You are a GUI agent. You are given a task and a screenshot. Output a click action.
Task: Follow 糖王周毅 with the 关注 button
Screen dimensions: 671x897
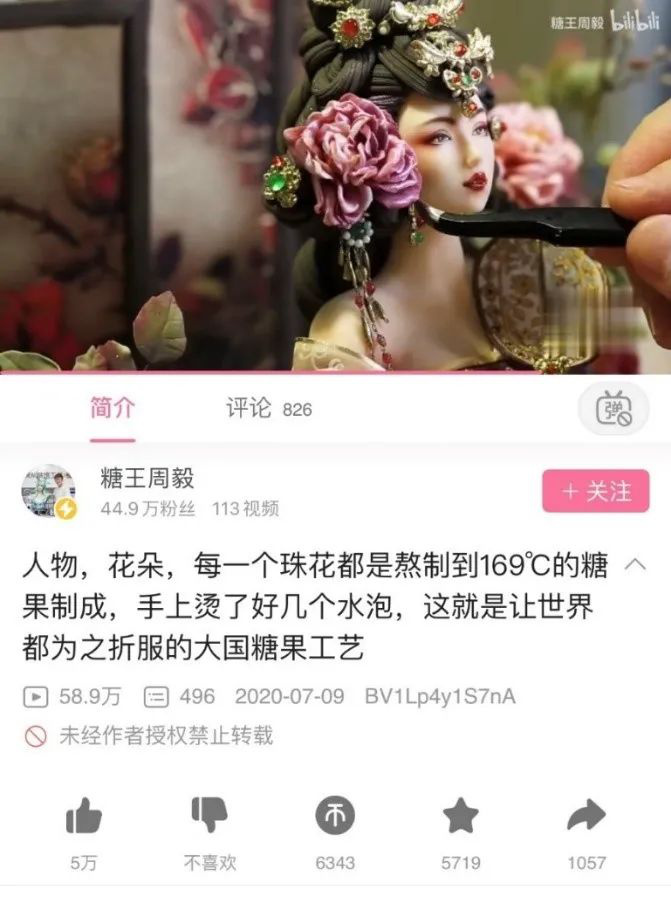596,491
